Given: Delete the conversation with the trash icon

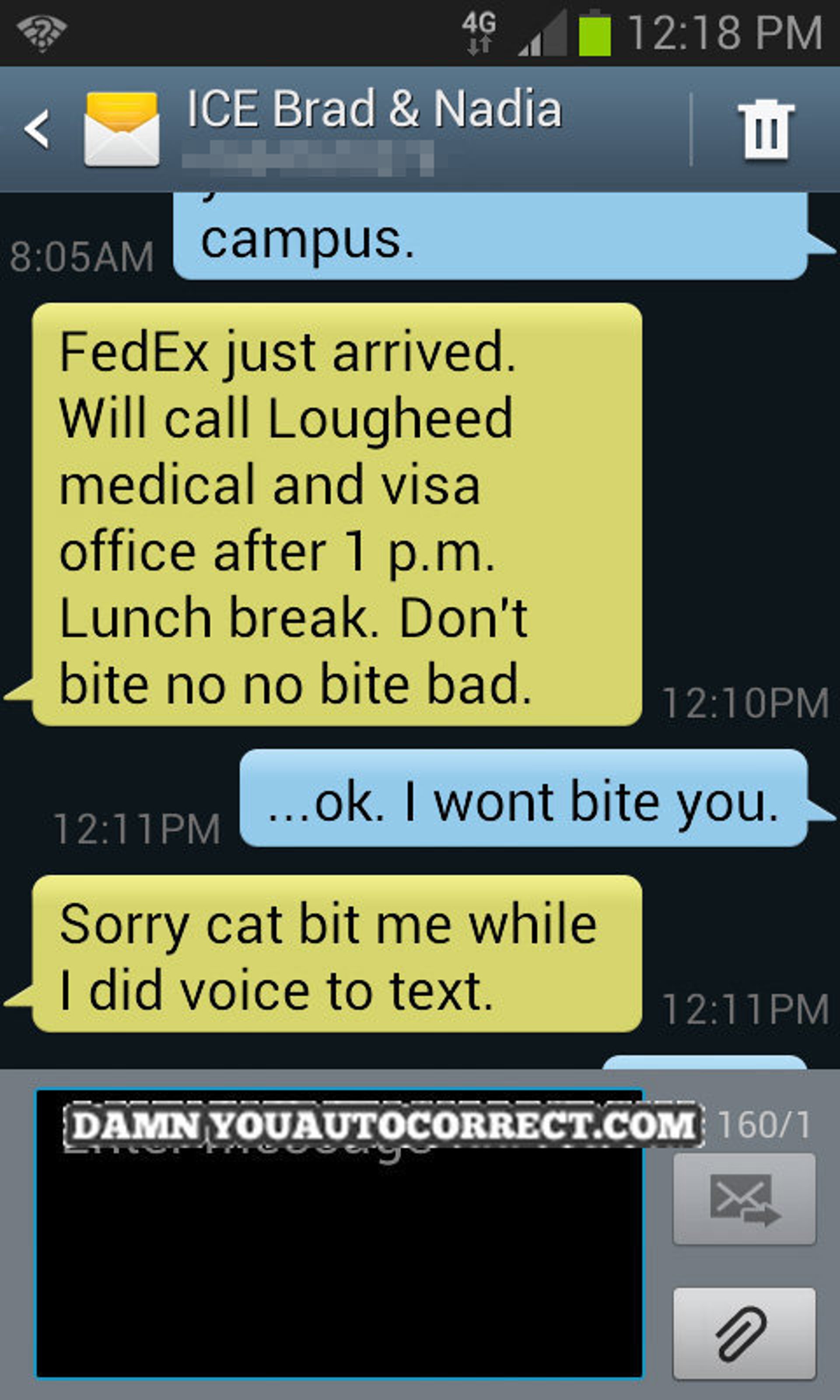Looking at the screenshot, I should coord(766,129).
